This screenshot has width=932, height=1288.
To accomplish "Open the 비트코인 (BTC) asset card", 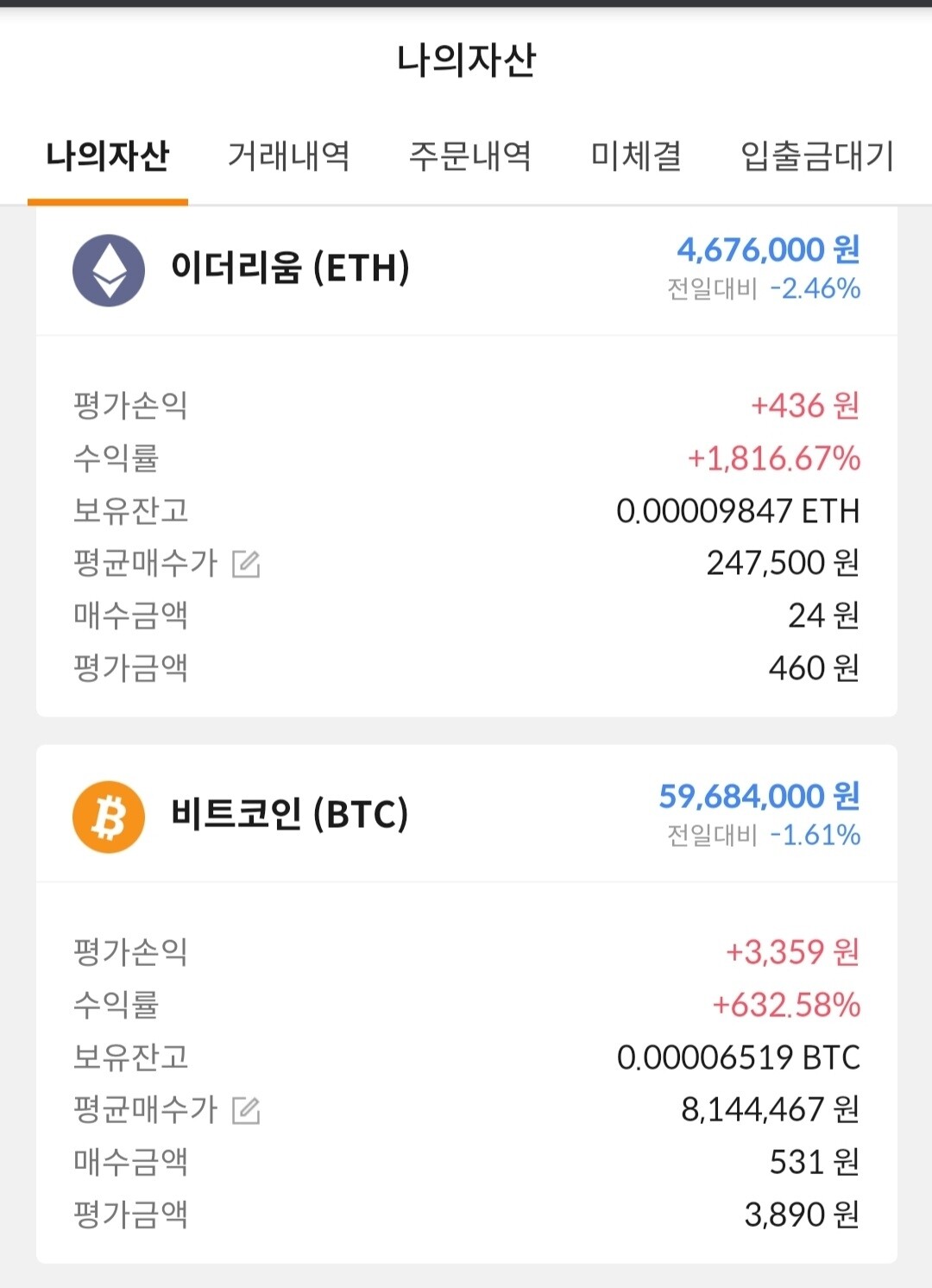I will pyautogui.click(x=290, y=815).
